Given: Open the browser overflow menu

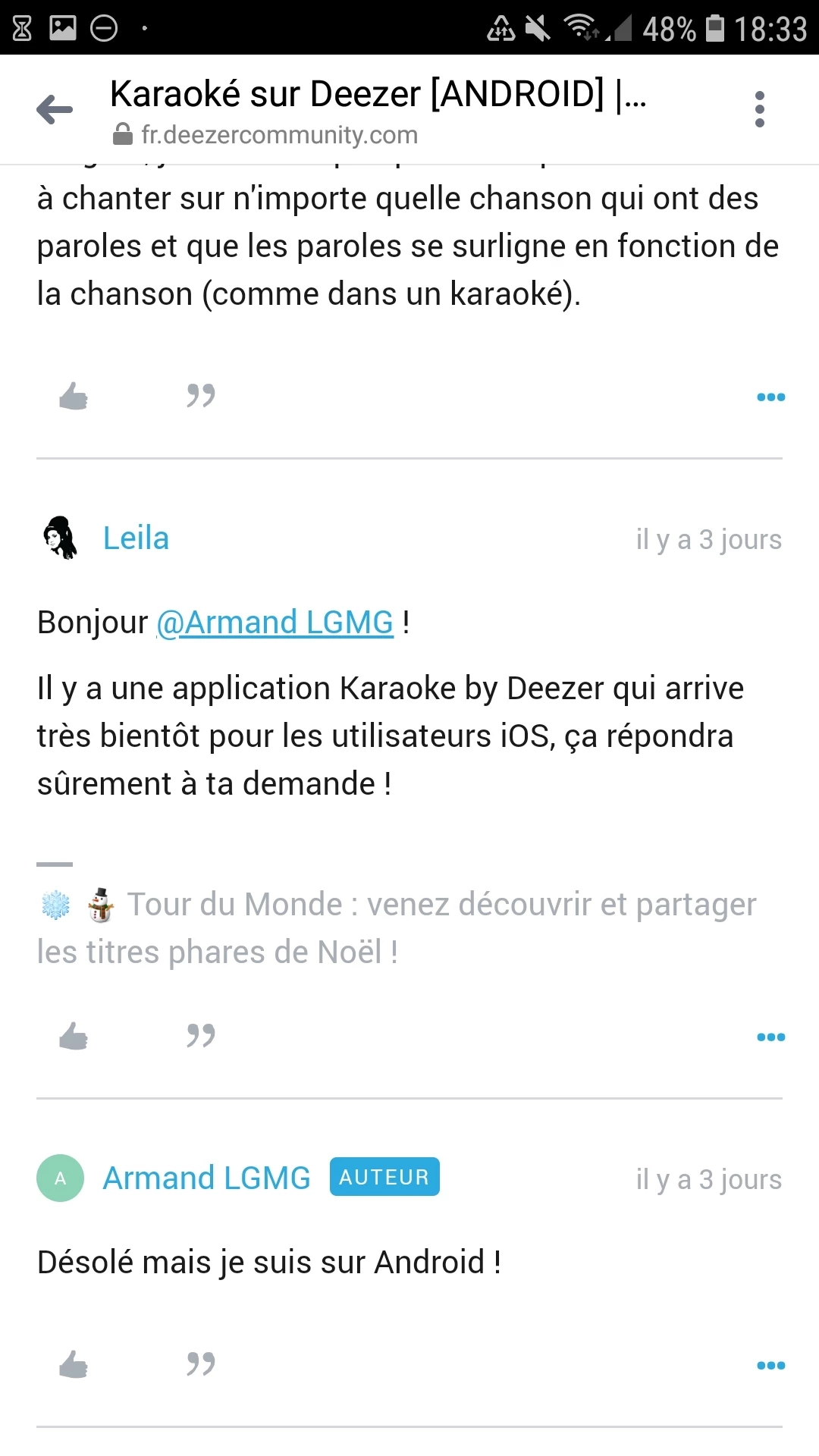Looking at the screenshot, I should click(x=759, y=110).
